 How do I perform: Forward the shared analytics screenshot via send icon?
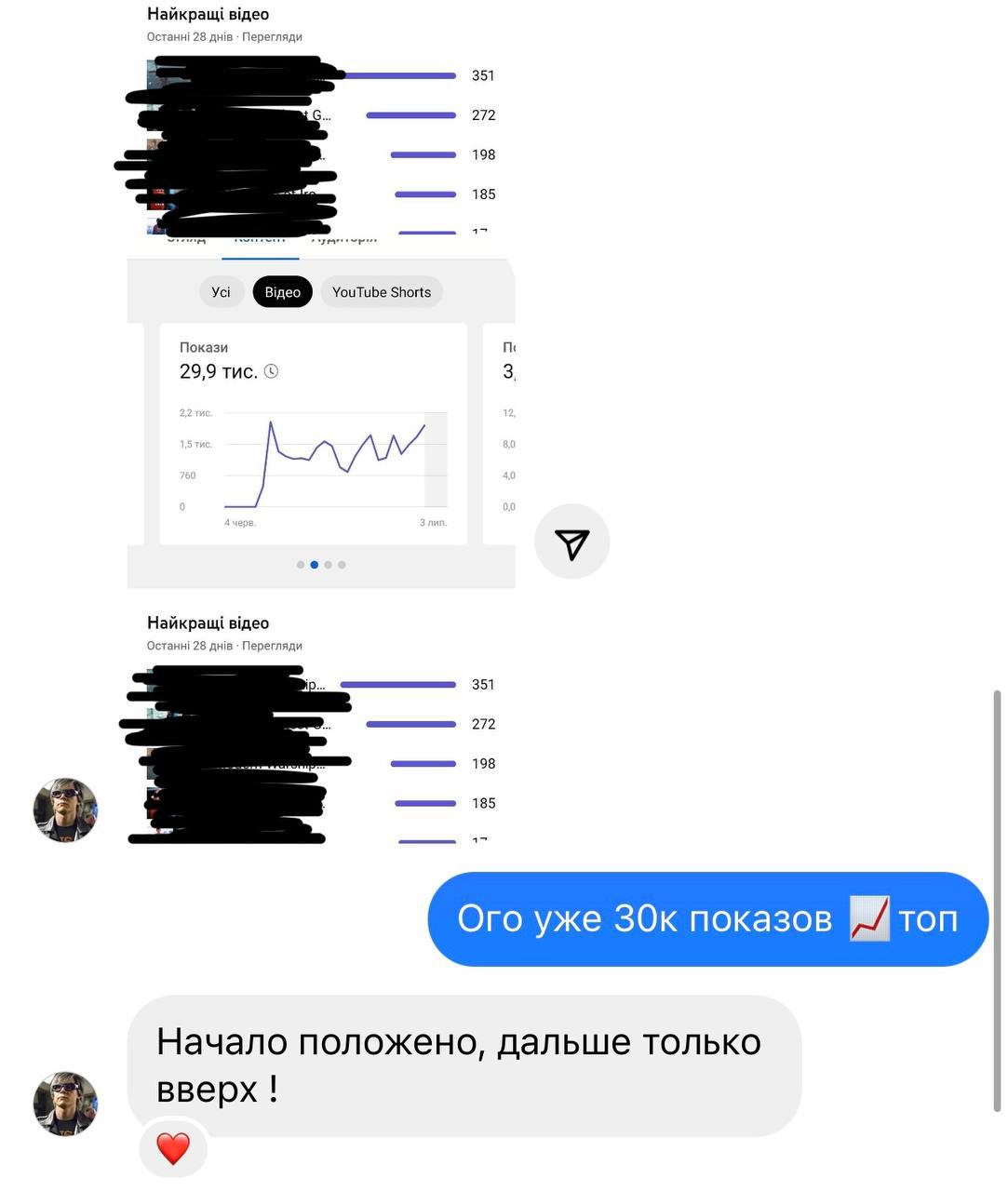coord(571,542)
